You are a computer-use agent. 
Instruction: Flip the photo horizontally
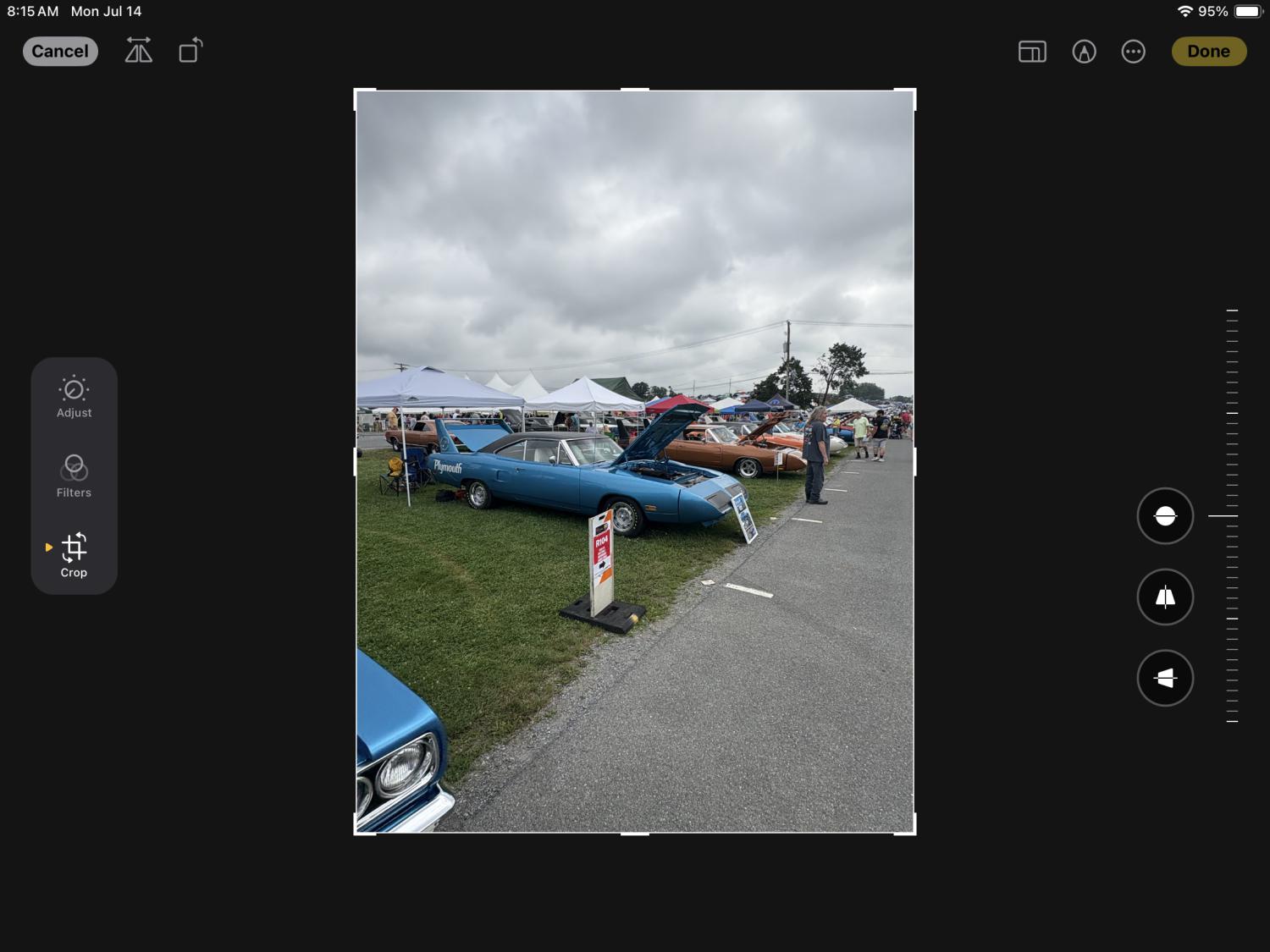coord(139,51)
